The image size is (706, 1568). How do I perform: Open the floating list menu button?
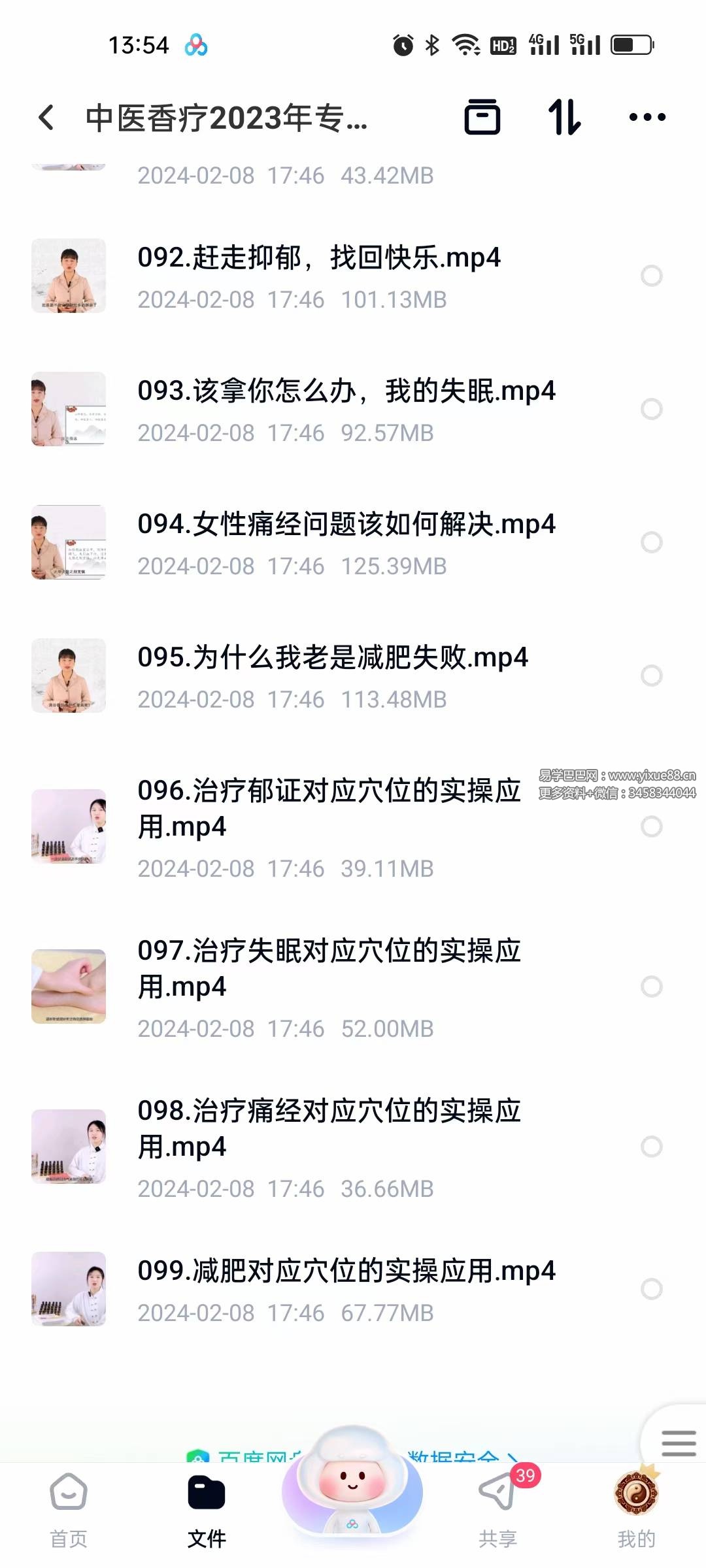point(678,1443)
